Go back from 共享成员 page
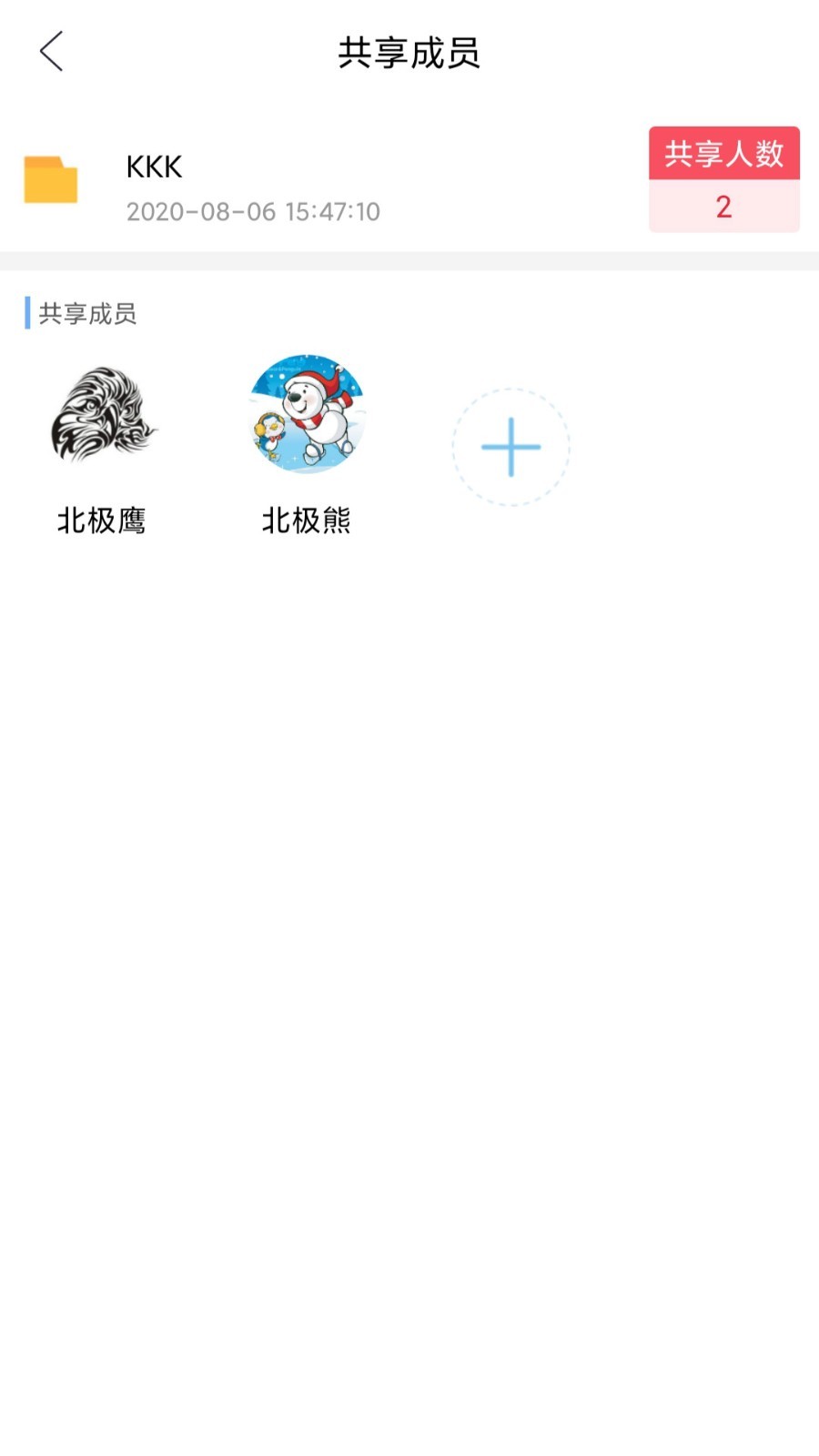This screenshot has width=819, height=1456. coord(52,52)
